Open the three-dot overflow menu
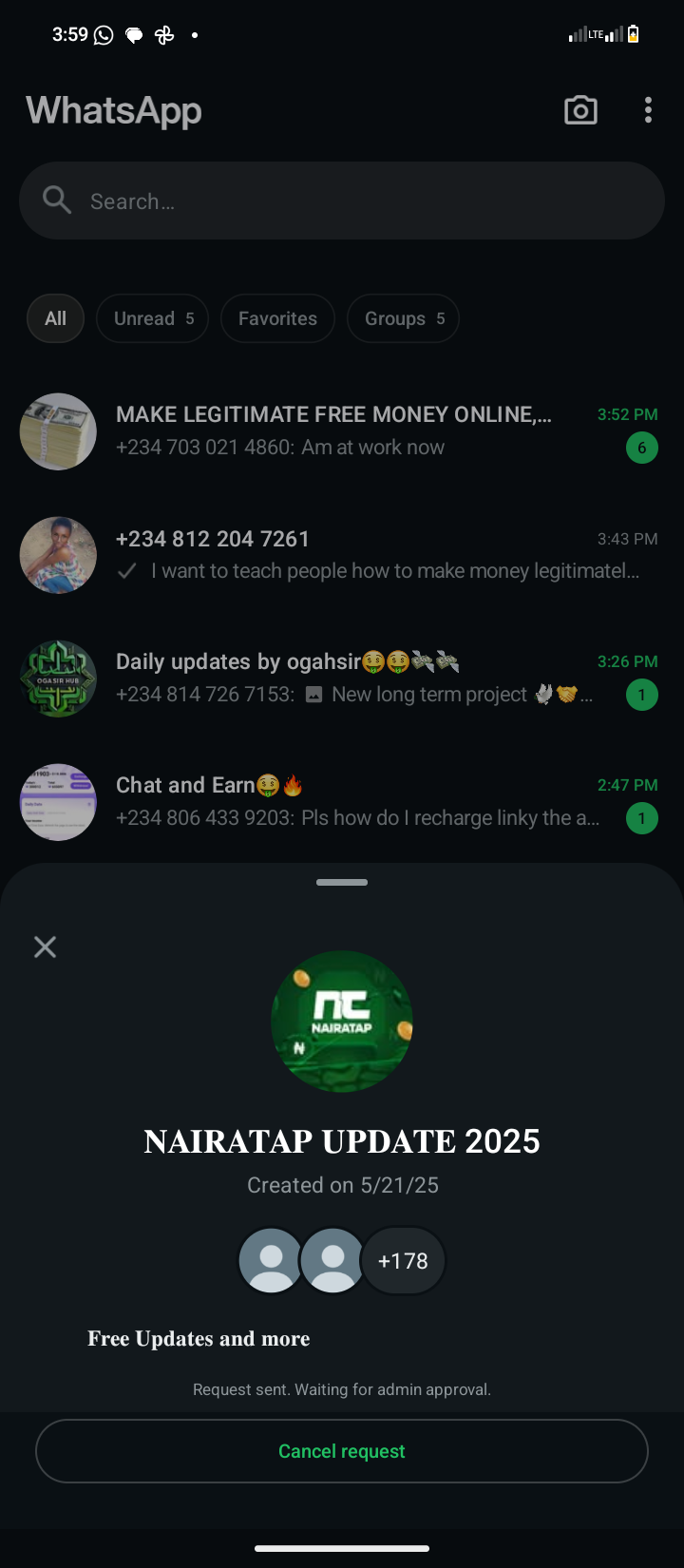This screenshot has height=1568, width=684. [x=648, y=110]
